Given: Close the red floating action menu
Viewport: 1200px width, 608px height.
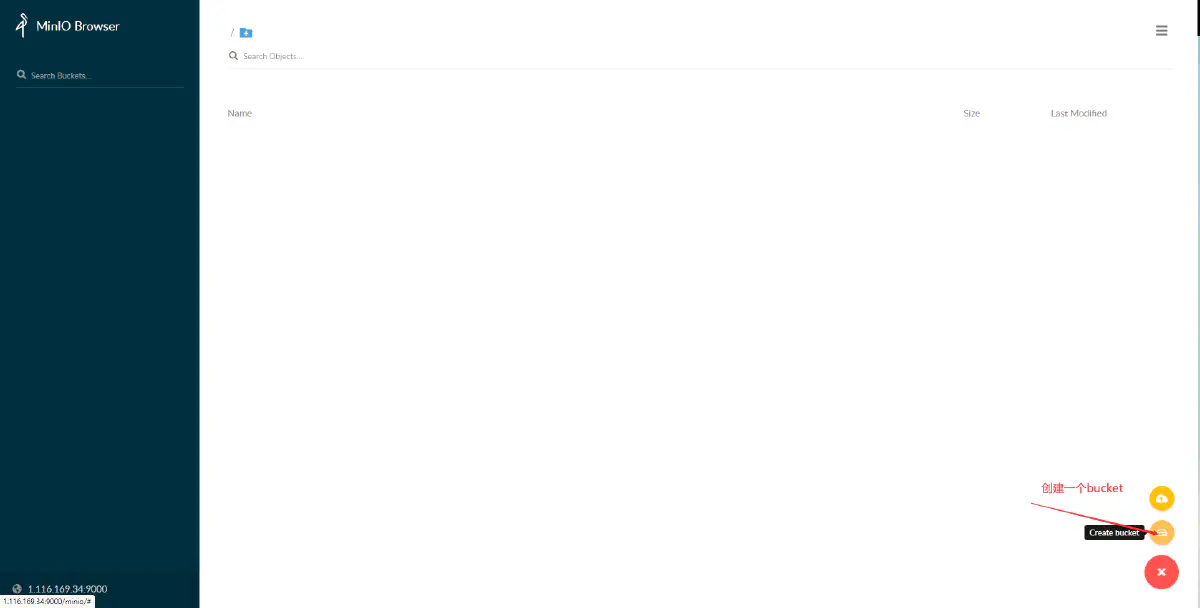Looking at the screenshot, I should tap(1161, 572).
